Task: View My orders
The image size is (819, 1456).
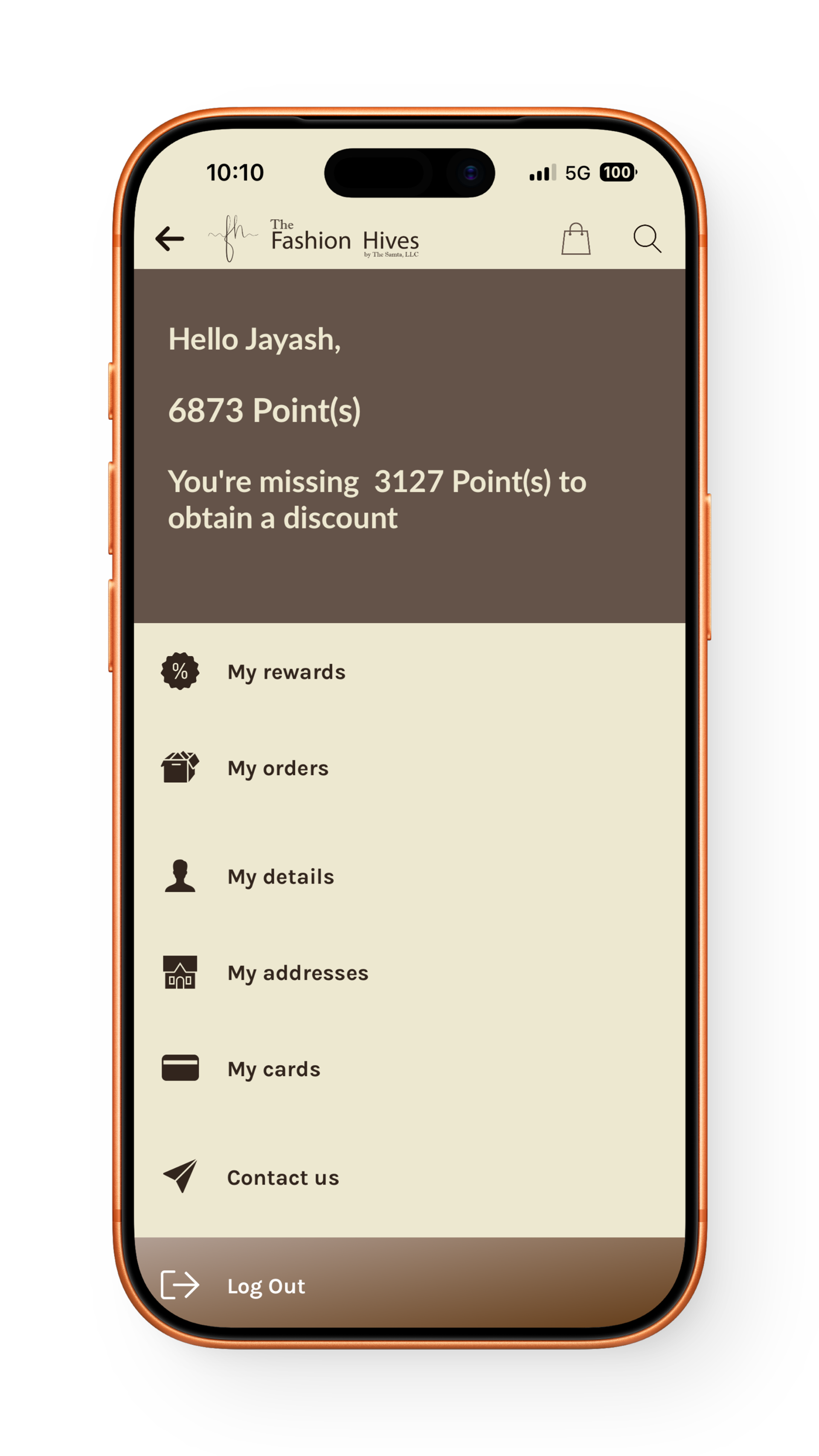Action: point(278,768)
